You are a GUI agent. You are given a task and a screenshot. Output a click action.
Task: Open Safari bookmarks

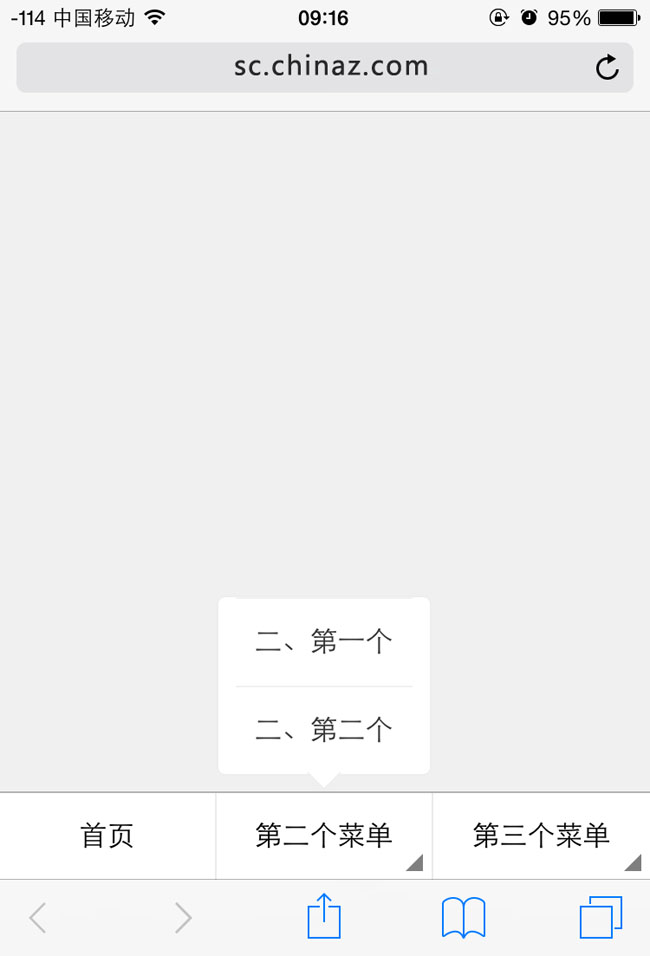pos(463,917)
